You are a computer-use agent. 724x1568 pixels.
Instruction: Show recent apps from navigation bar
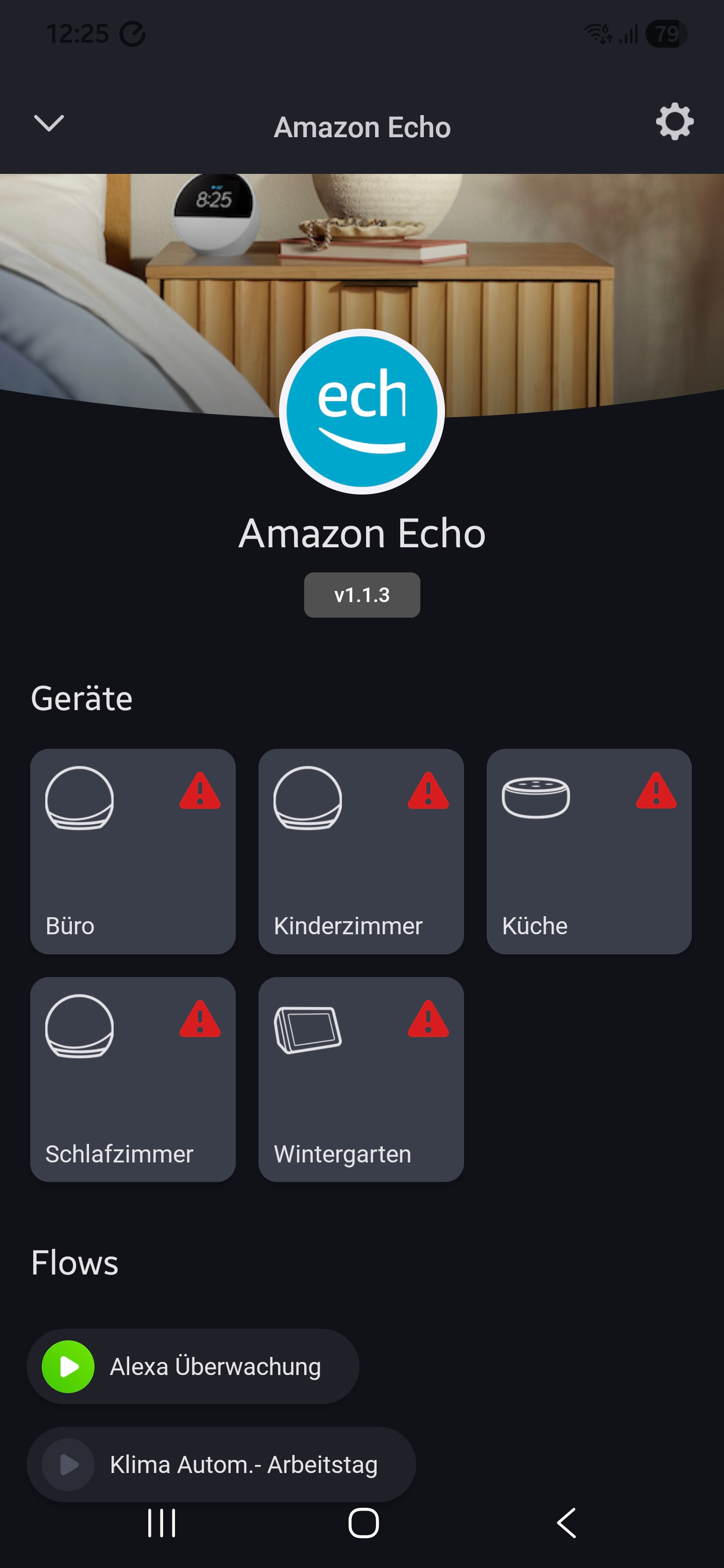162,1523
